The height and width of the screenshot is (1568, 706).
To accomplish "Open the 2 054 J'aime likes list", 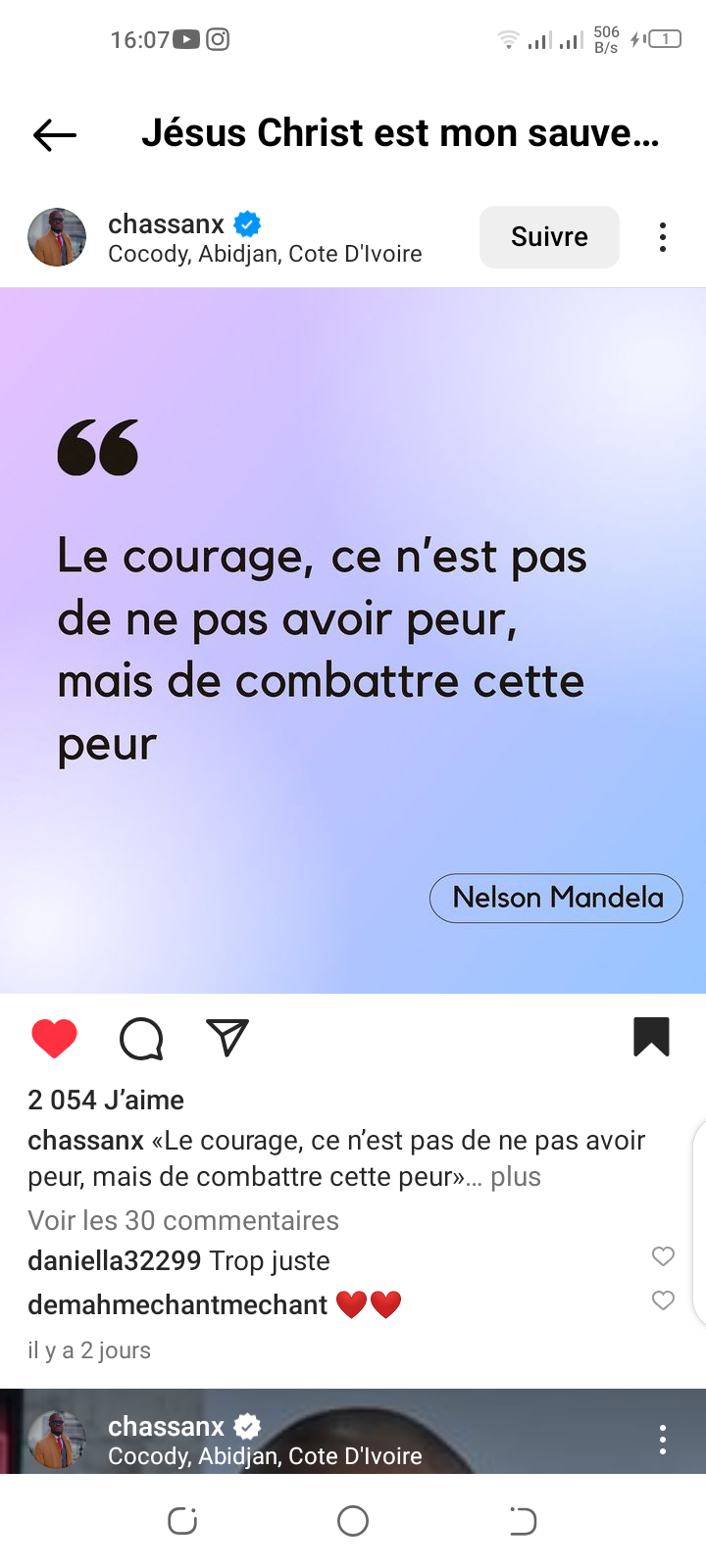I will coord(106,1100).
